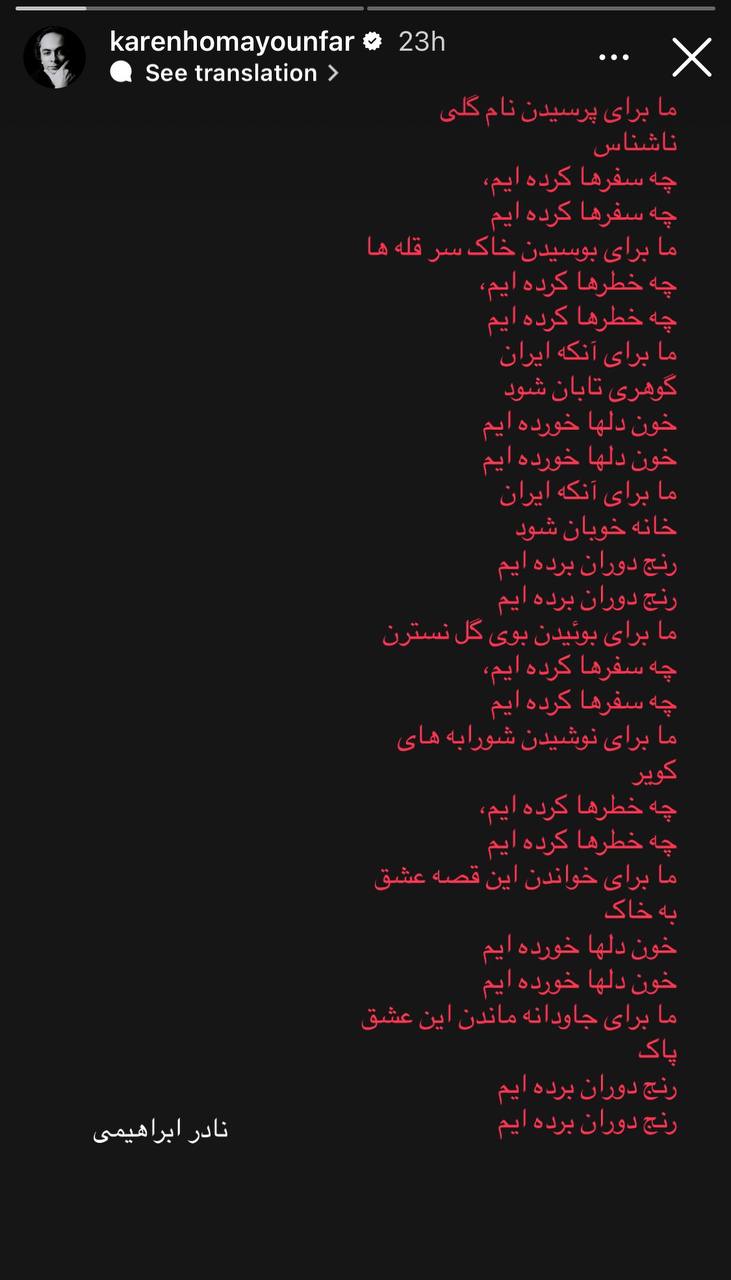Close the story viewer

coord(691,58)
